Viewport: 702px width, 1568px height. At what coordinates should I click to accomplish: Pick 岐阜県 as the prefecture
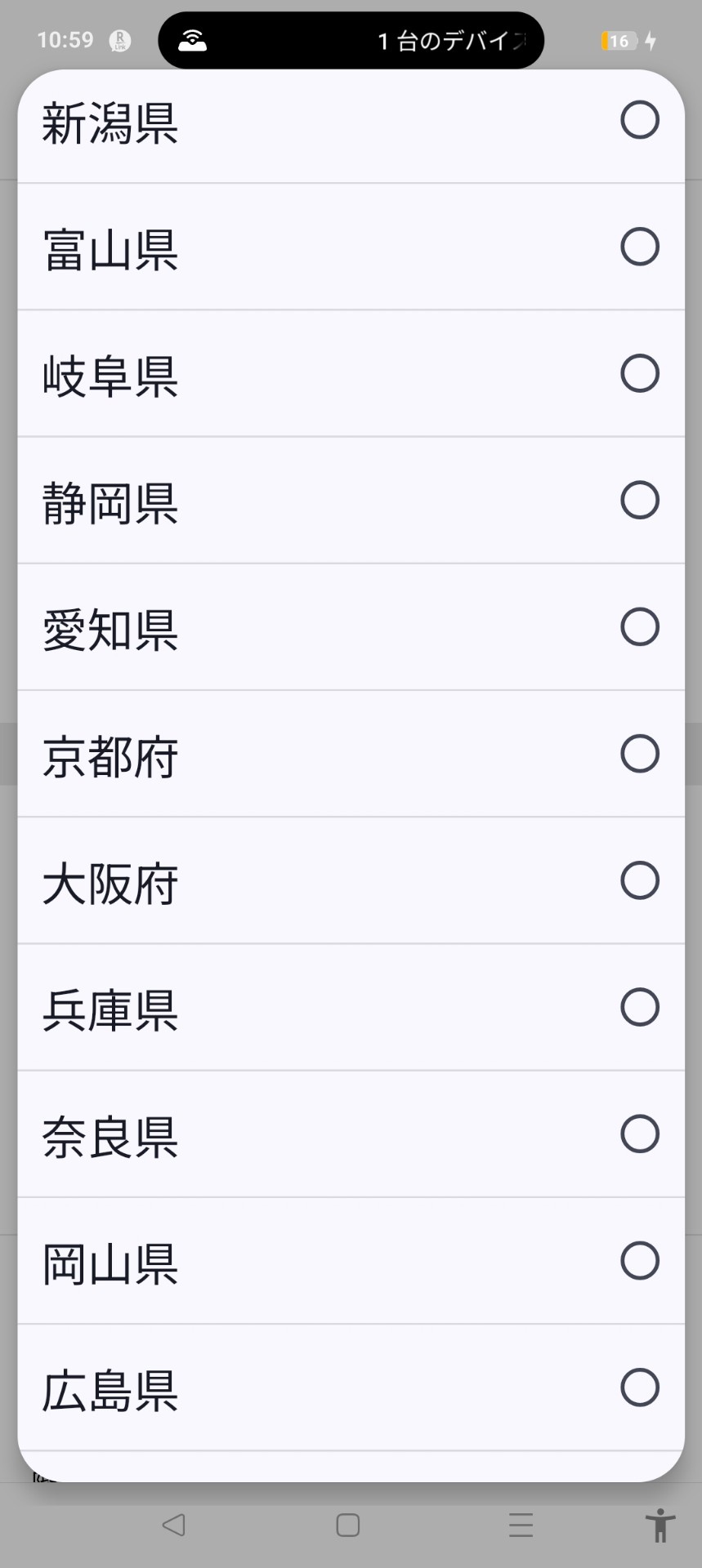click(x=639, y=373)
